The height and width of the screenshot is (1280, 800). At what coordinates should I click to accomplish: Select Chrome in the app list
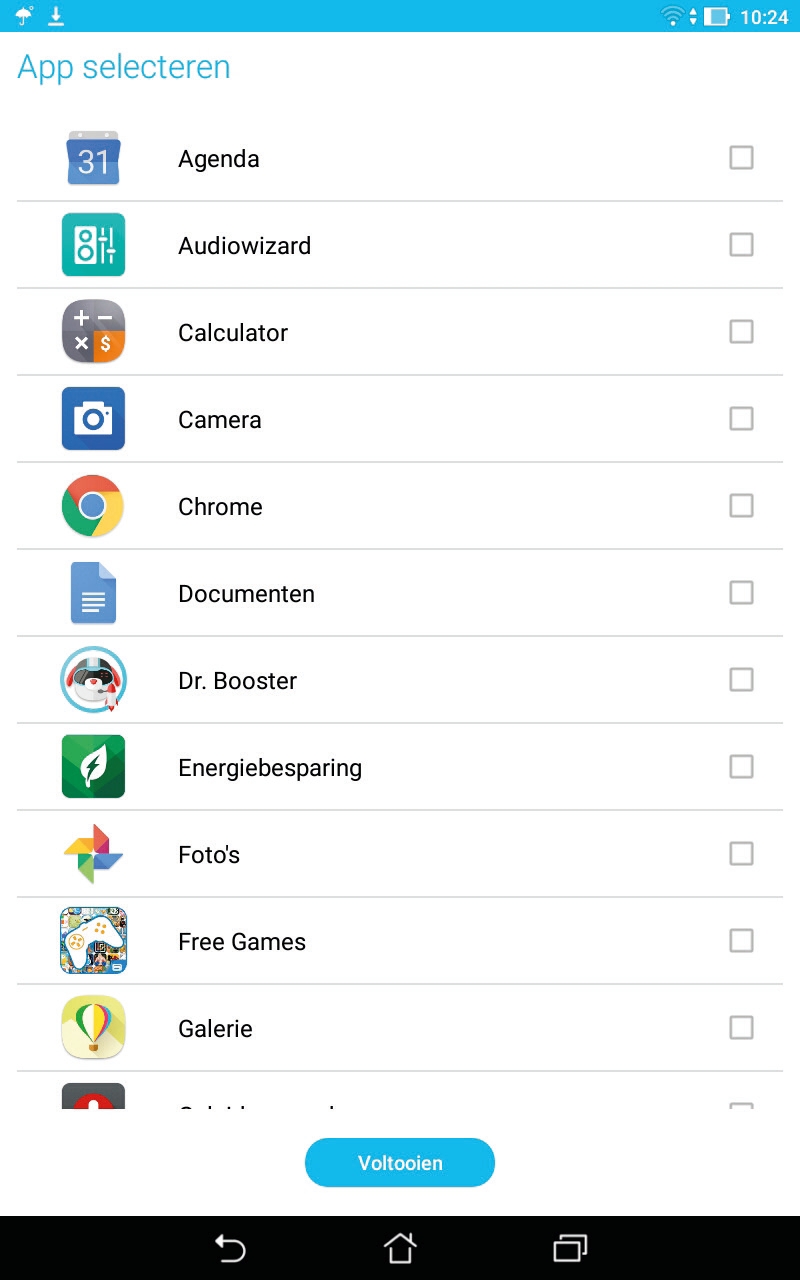pos(741,506)
